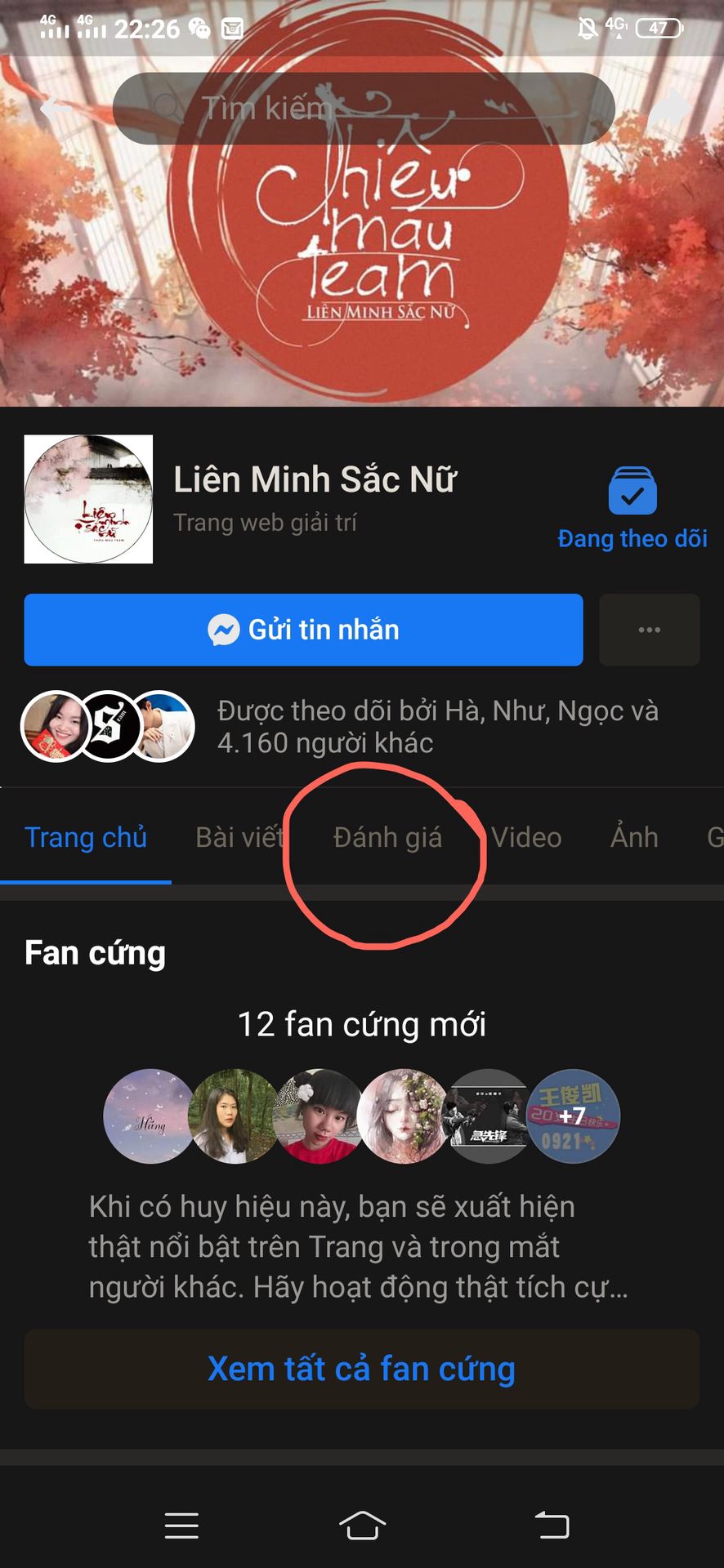Switch to the Video tab
Viewport: 724px width, 1568px height.
[x=526, y=837]
